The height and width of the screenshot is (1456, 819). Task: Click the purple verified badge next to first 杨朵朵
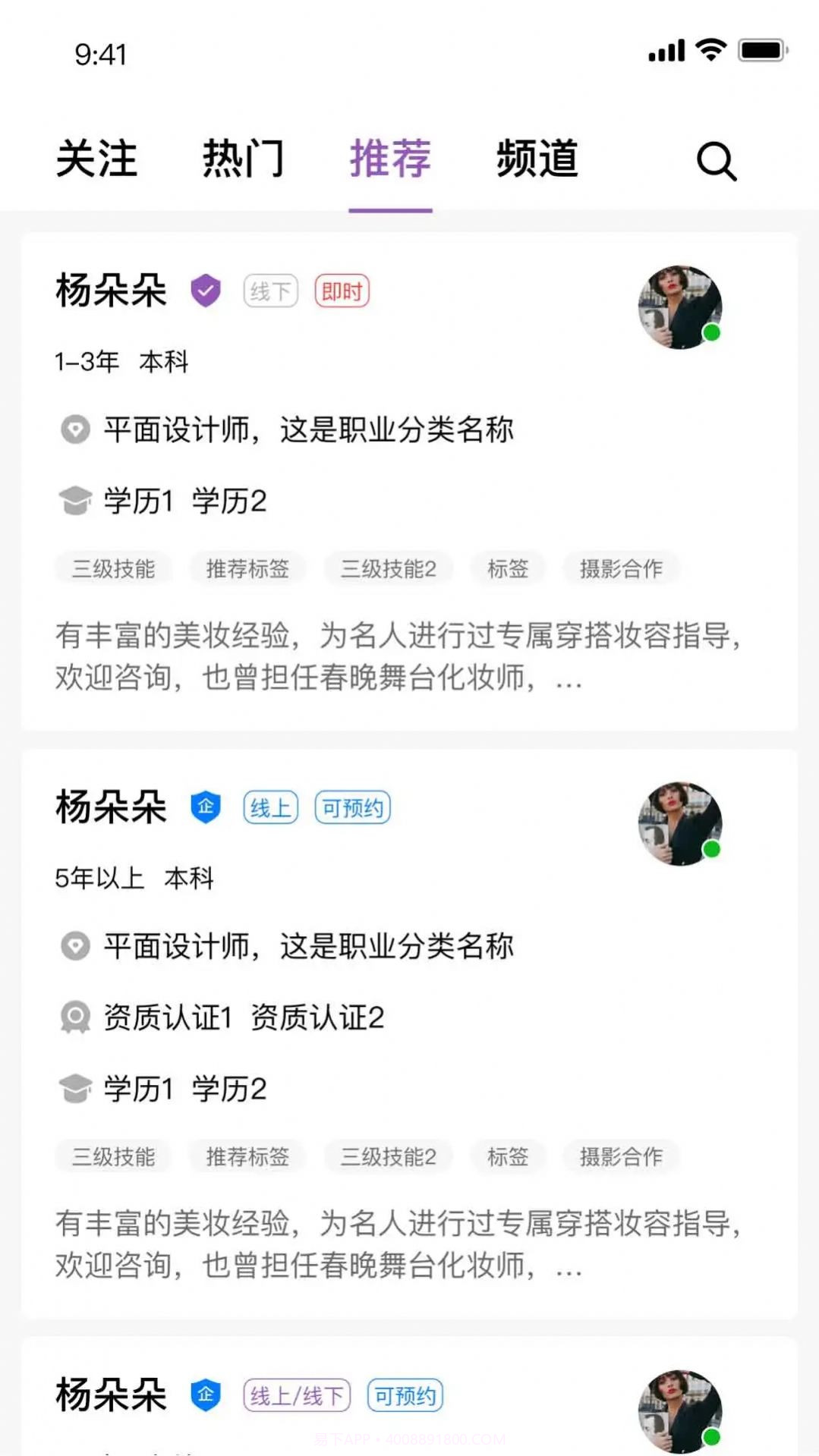(206, 290)
